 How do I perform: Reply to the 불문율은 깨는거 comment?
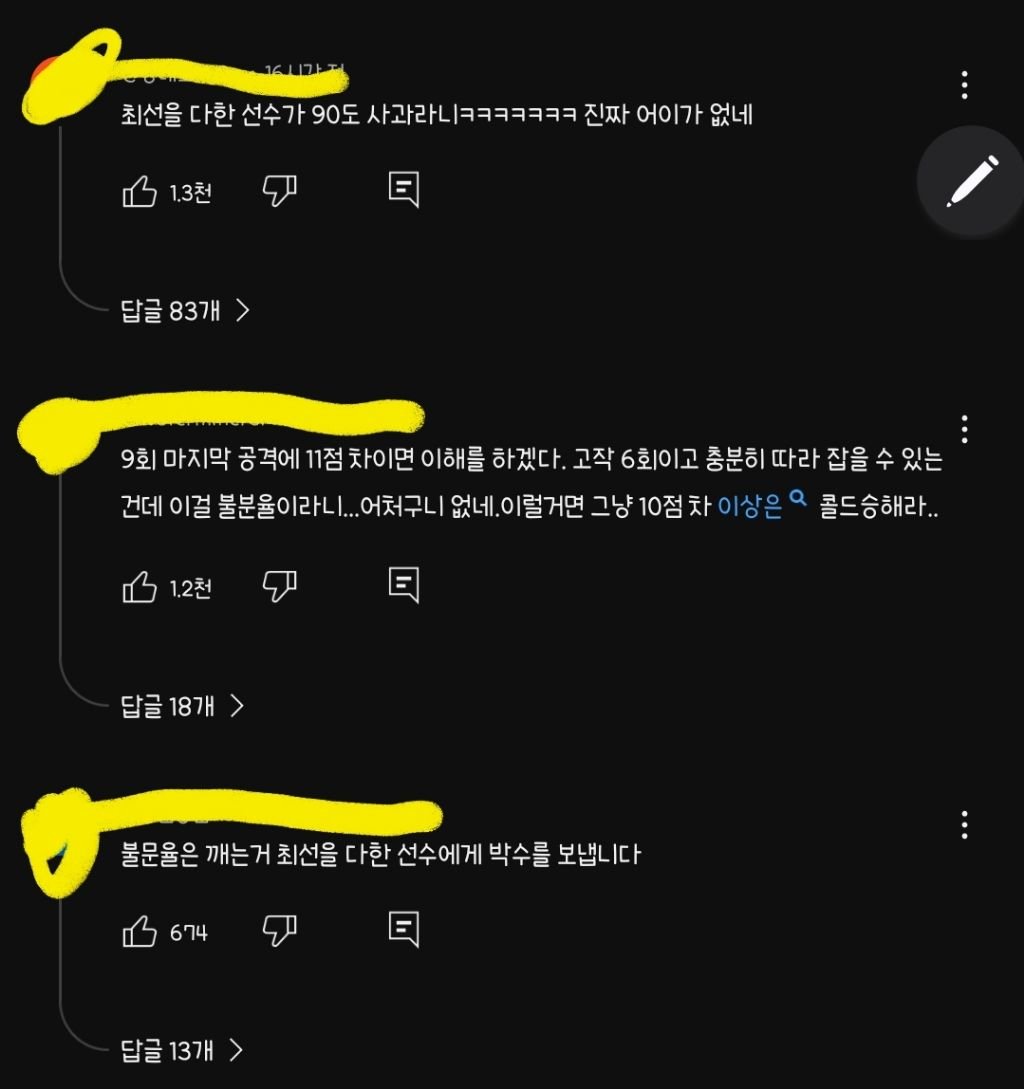point(403,930)
